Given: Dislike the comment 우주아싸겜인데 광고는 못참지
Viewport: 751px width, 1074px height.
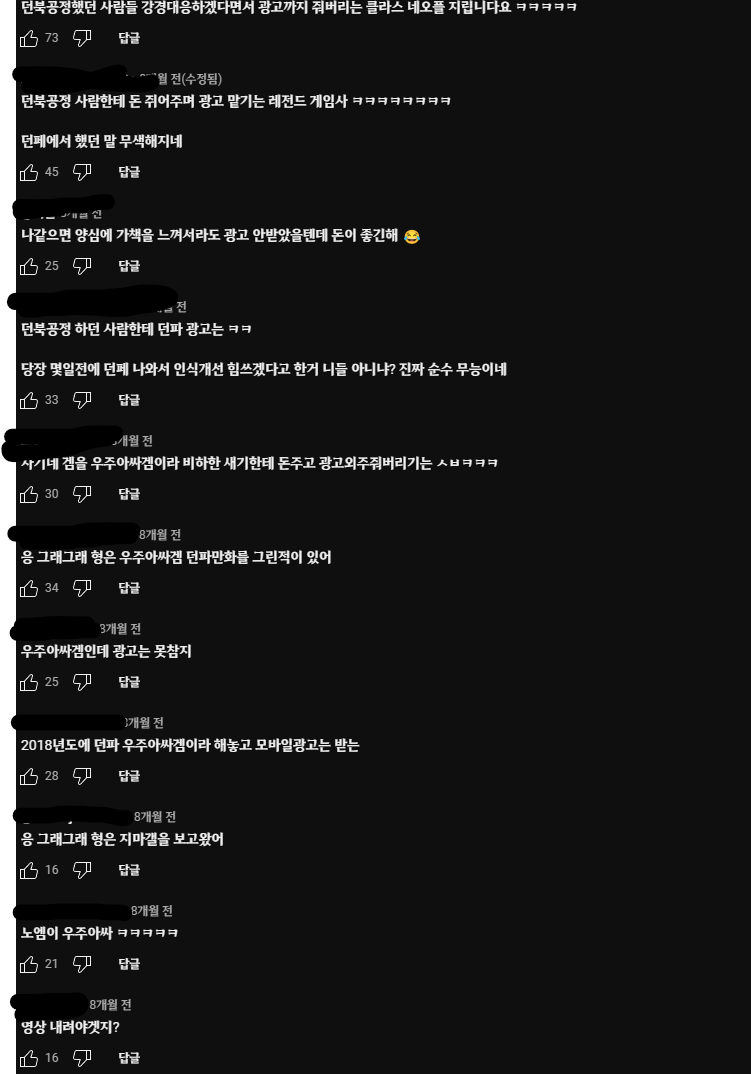Looking at the screenshot, I should point(82,682).
